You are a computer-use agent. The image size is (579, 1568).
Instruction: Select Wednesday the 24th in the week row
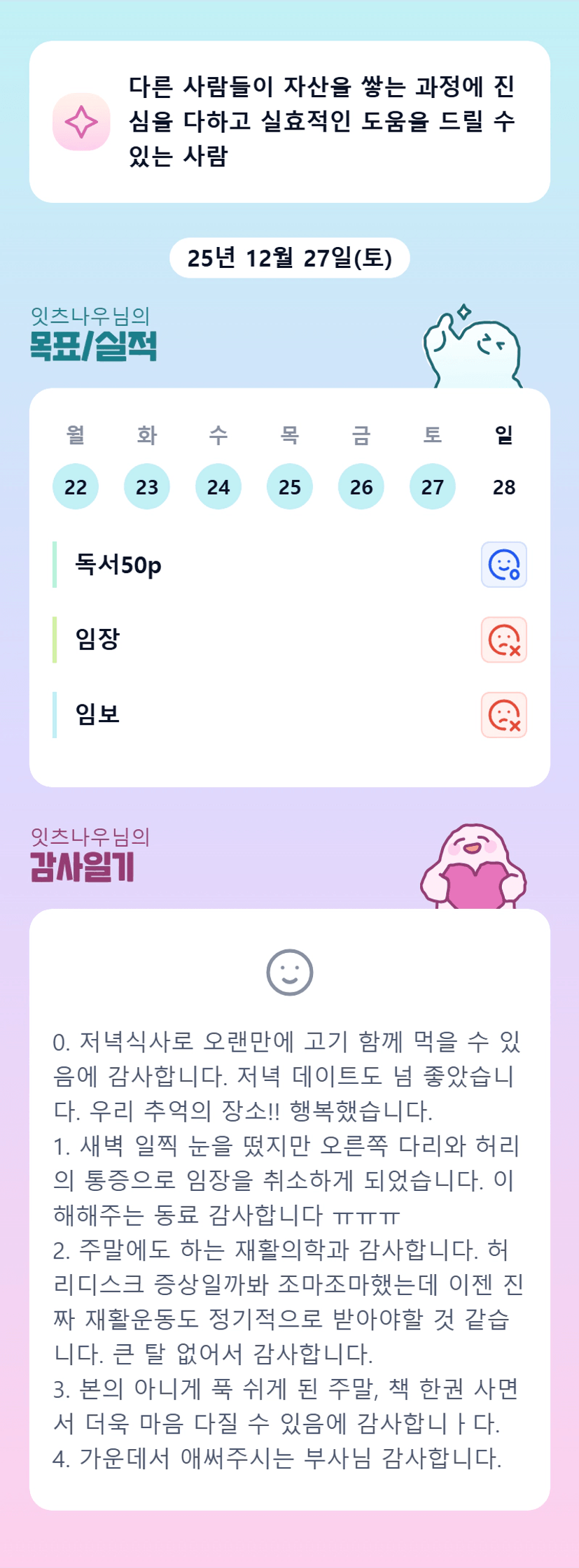click(x=218, y=486)
